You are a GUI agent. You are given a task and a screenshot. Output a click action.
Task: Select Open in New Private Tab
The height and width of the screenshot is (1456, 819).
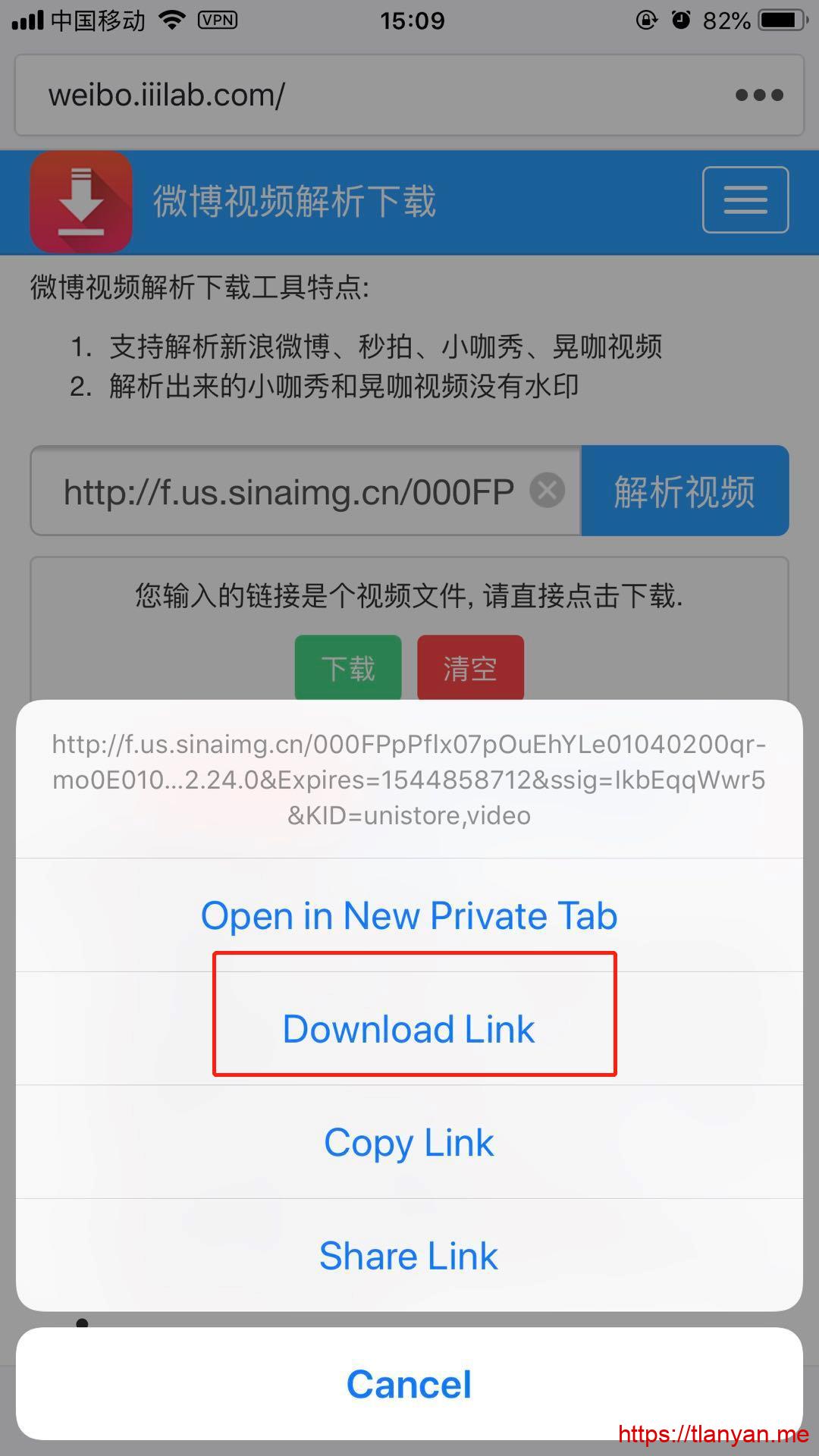[x=409, y=915]
